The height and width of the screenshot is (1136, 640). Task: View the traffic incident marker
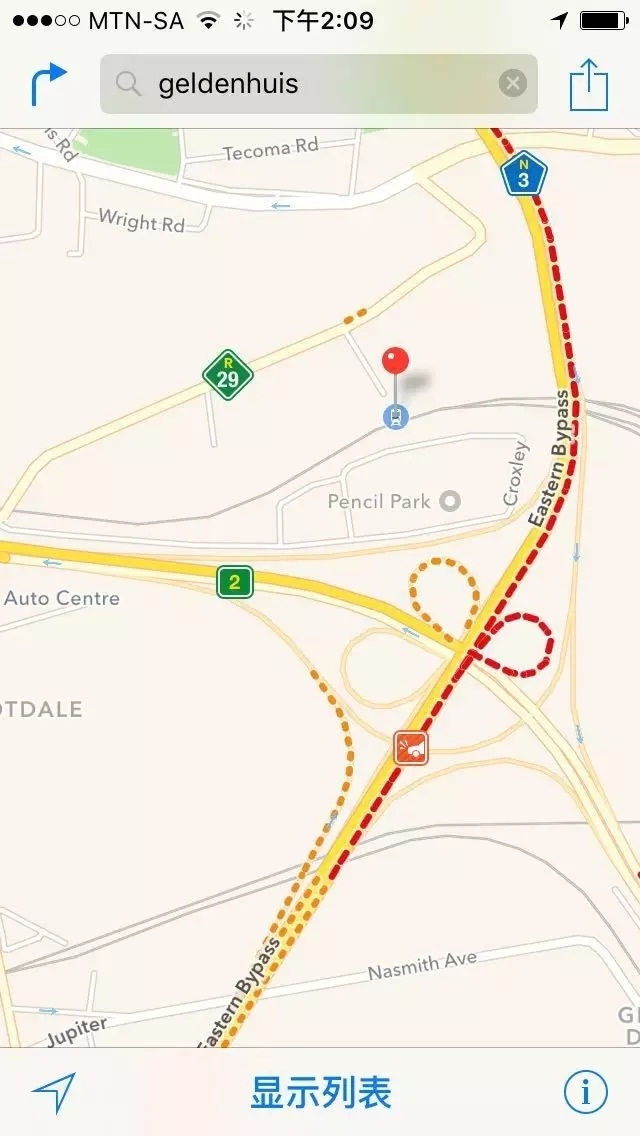(411, 747)
